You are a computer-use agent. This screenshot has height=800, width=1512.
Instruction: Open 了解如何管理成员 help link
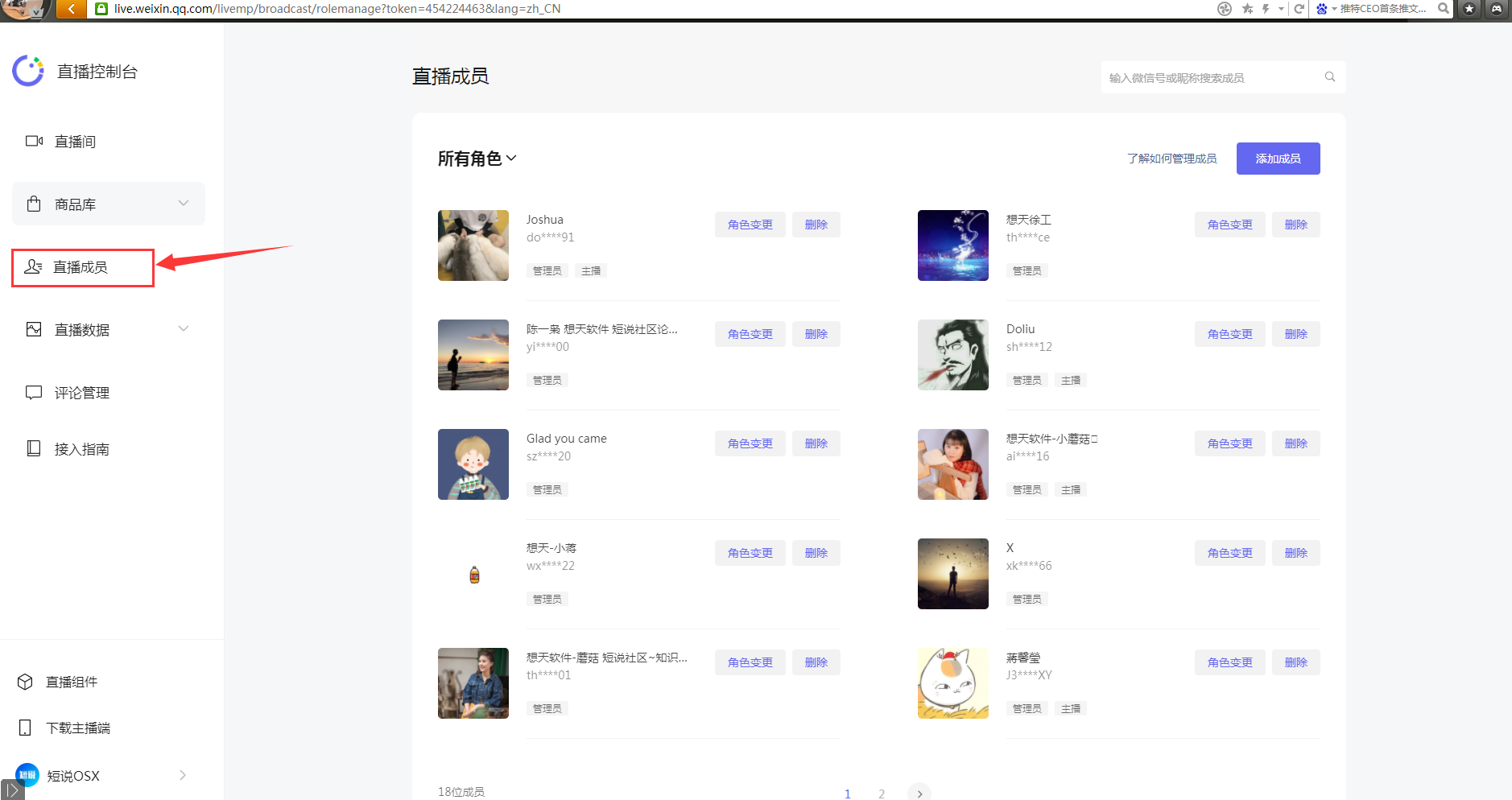(1171, 159)
